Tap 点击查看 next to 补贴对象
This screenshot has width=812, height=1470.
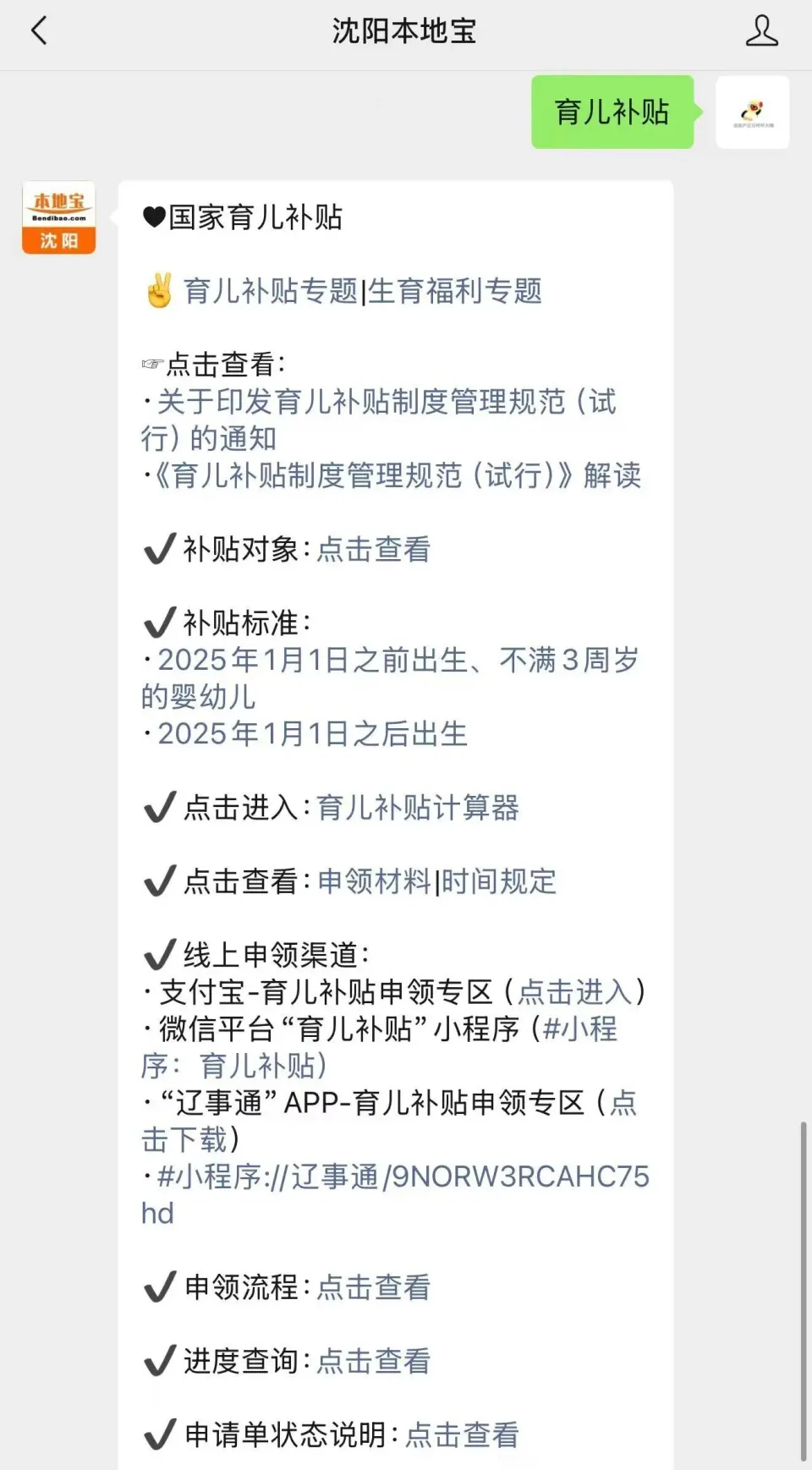(x=372, y=551)
